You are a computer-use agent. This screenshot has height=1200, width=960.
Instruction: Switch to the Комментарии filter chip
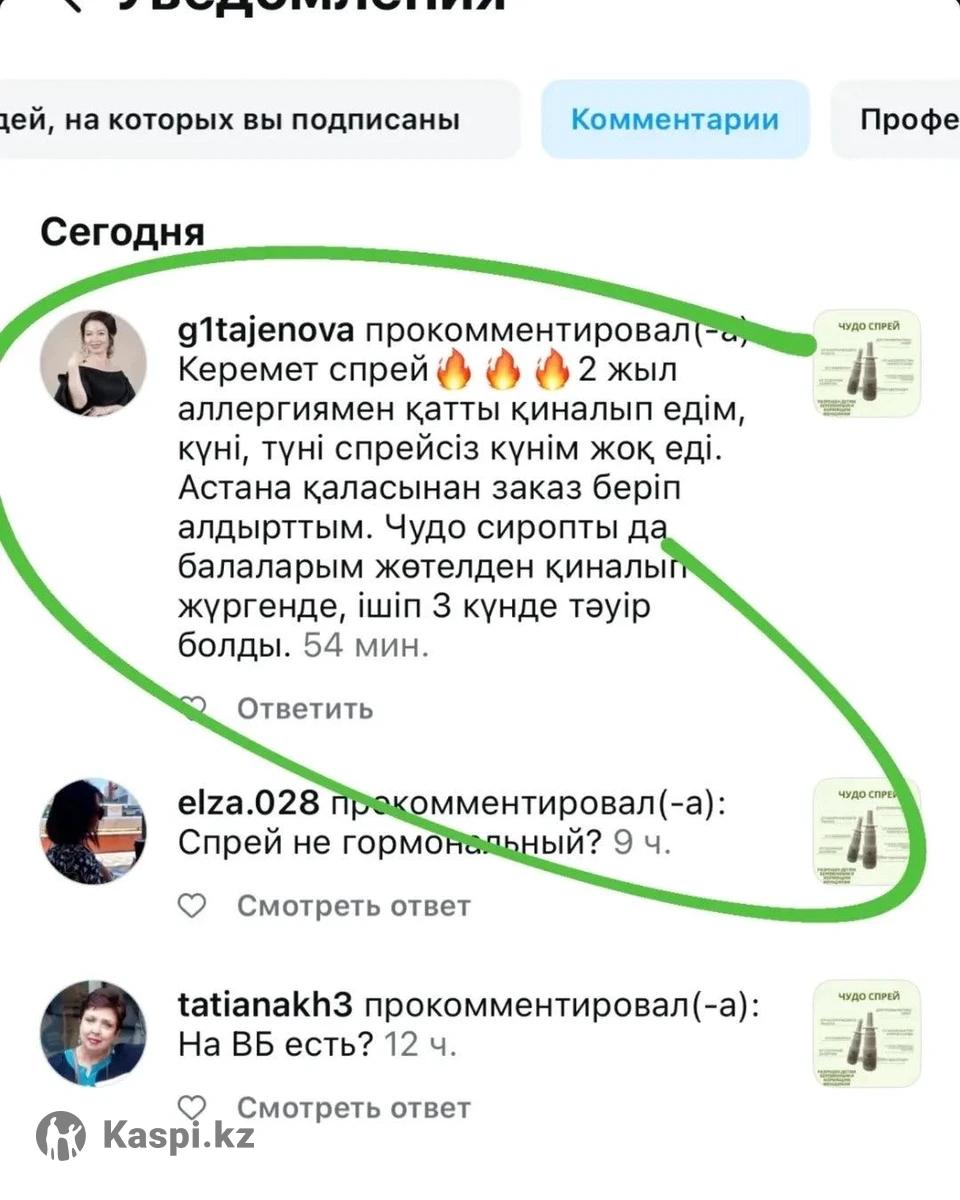(x=675, y=120)
